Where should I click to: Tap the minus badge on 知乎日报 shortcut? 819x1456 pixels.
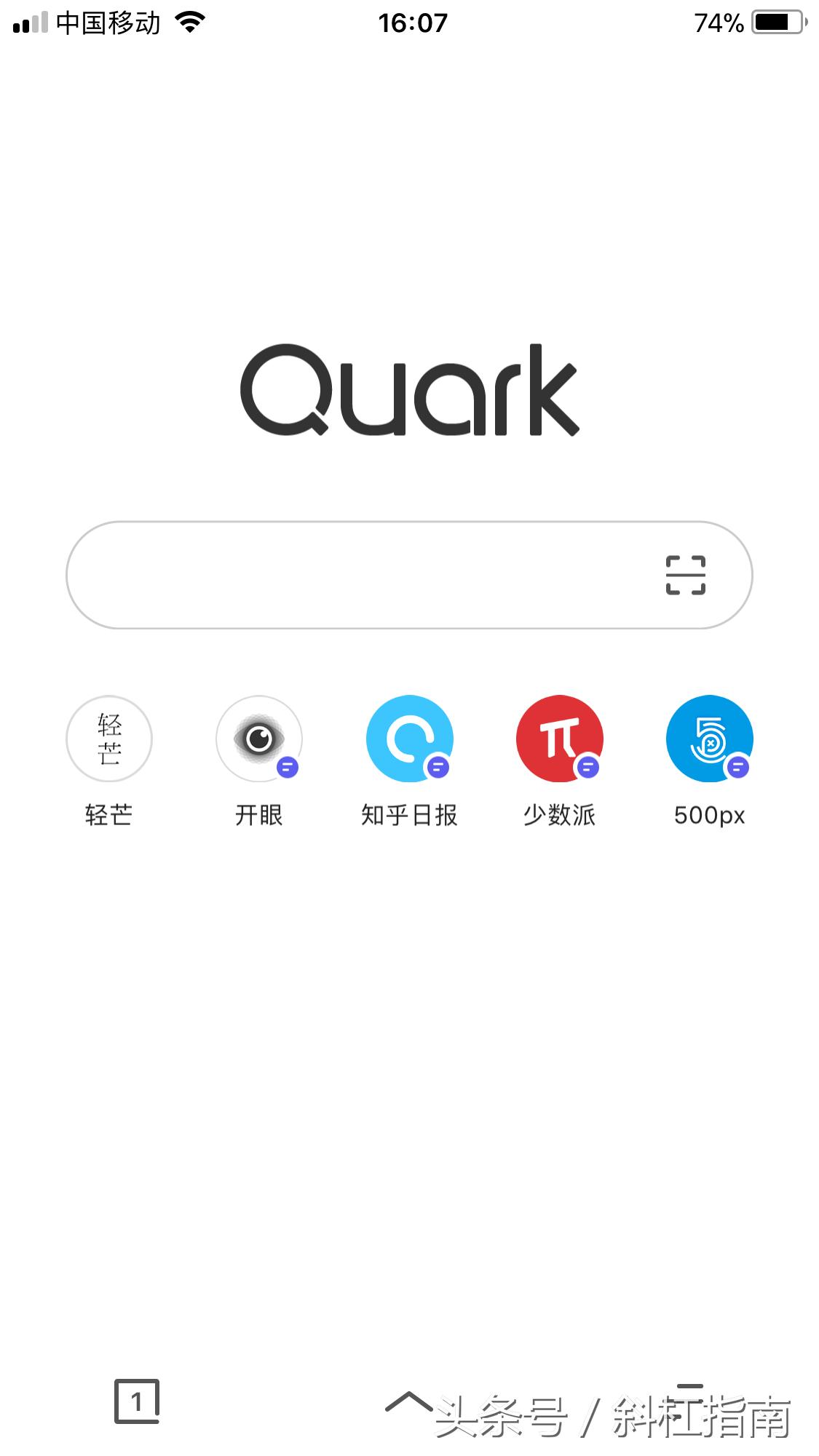click(438, 766)
